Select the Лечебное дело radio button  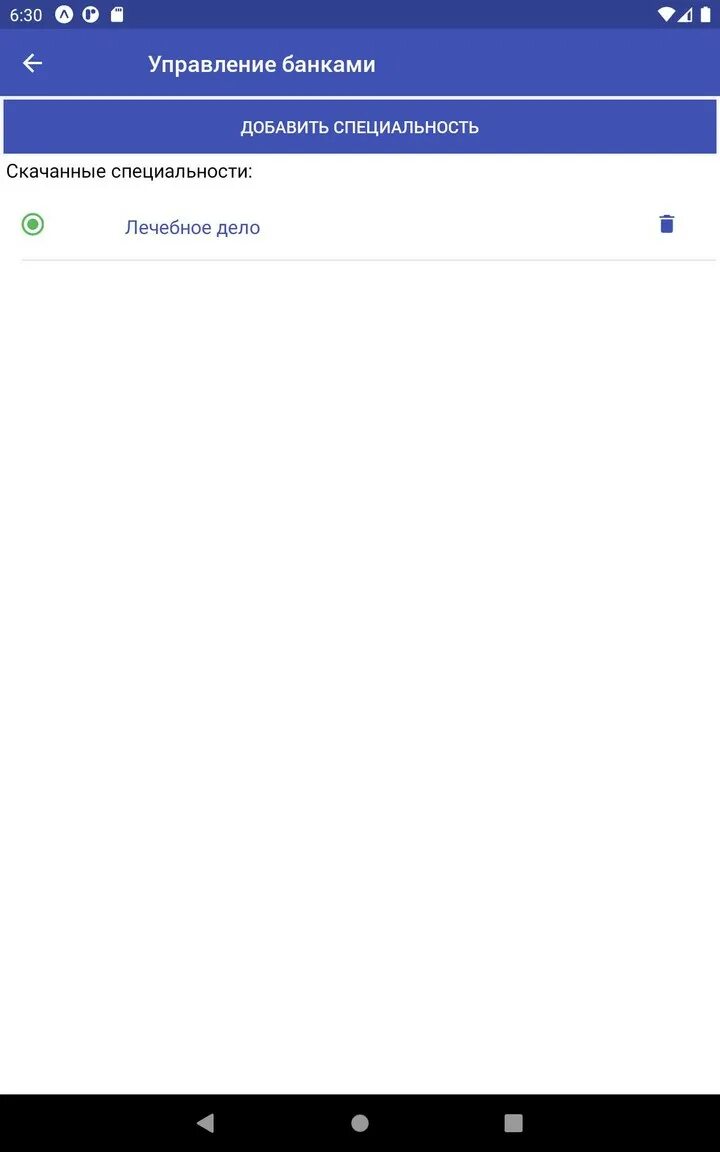(33, 224)
